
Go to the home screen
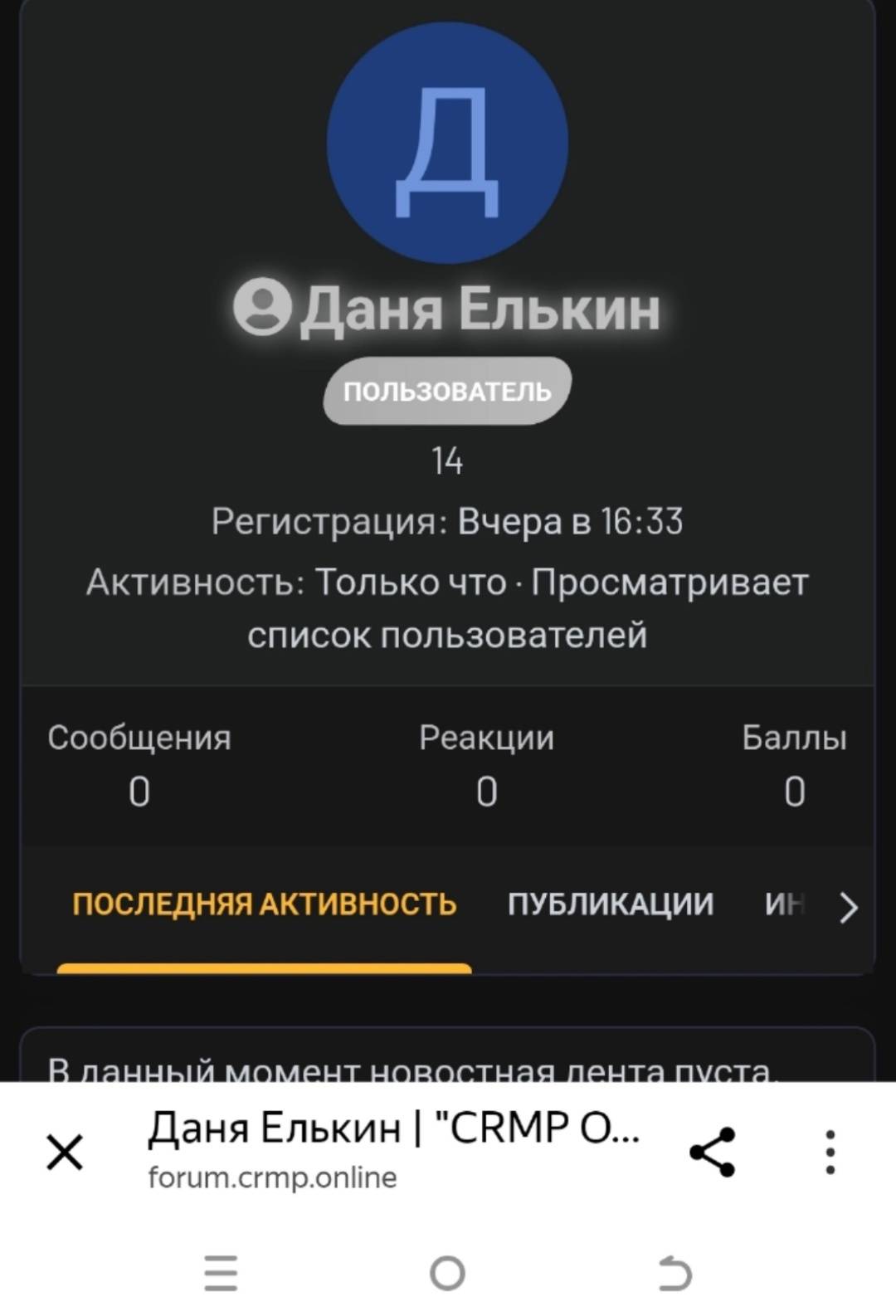click(x=447, y=1273)
